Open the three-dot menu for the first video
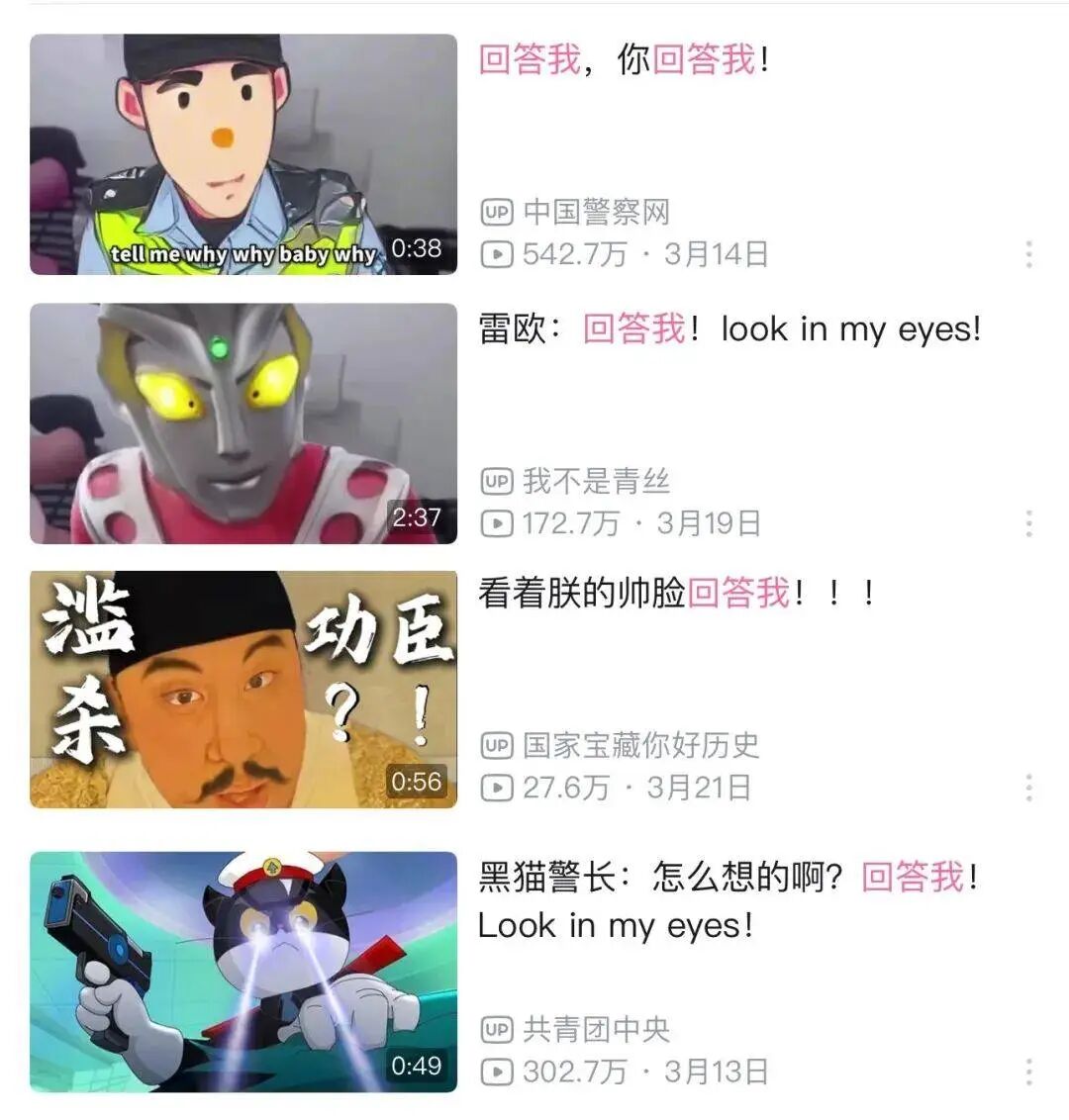This screenshot has width=1069, height=1120. [1030, 252]
